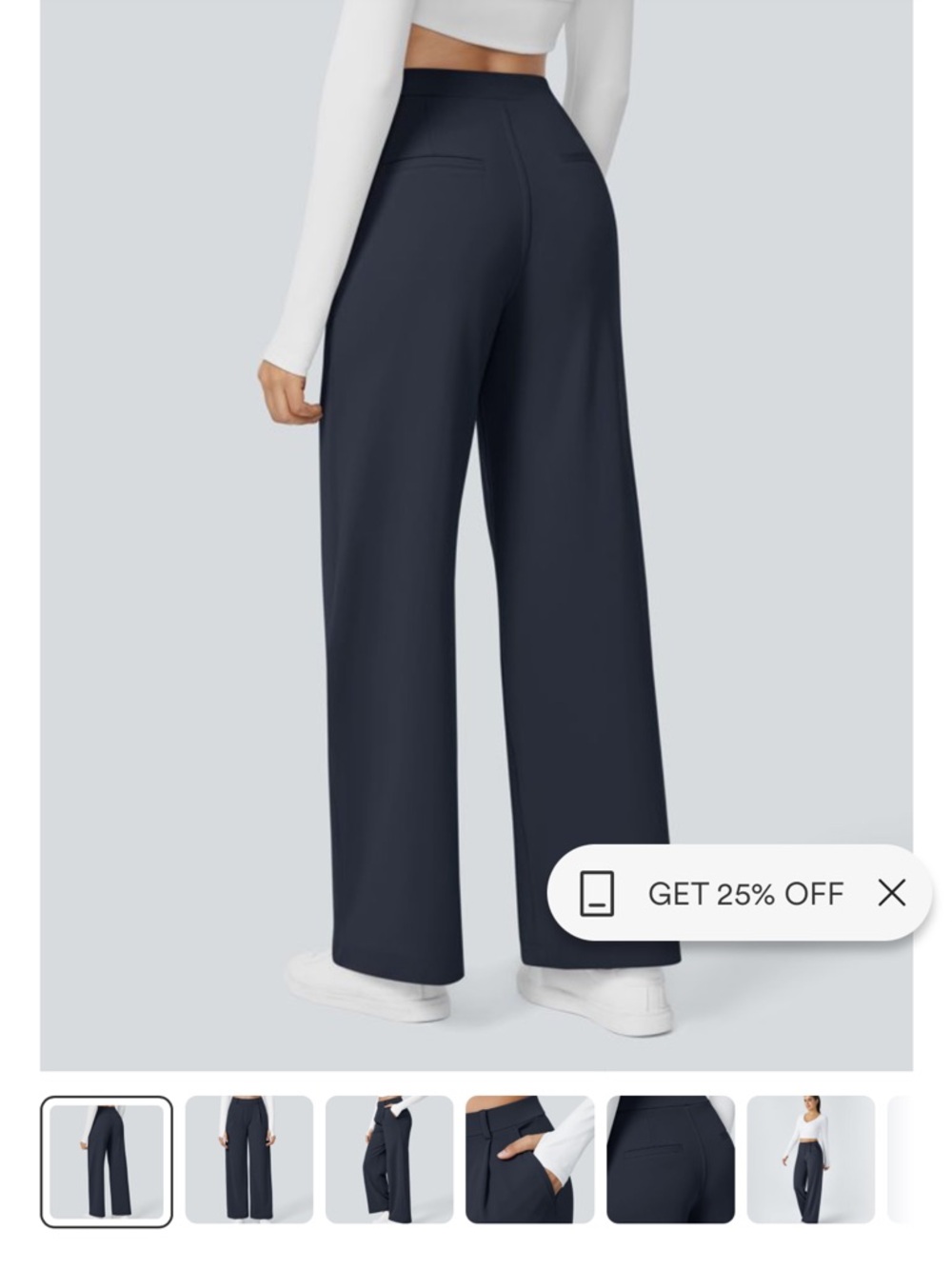Select the currently highlighted back-view thumbnail

pyautogui.click(x=106, y=1160)
